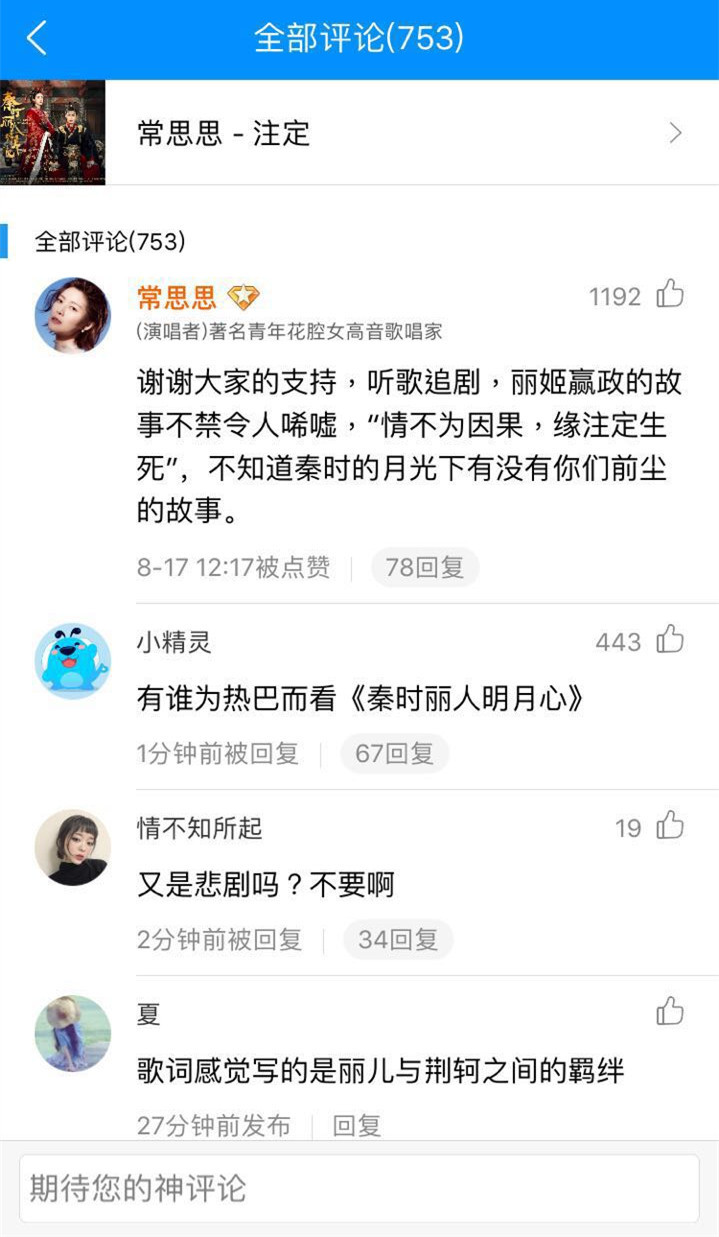Like 常思思's comment
719x1237 pixels.
[x=670, y=295]
